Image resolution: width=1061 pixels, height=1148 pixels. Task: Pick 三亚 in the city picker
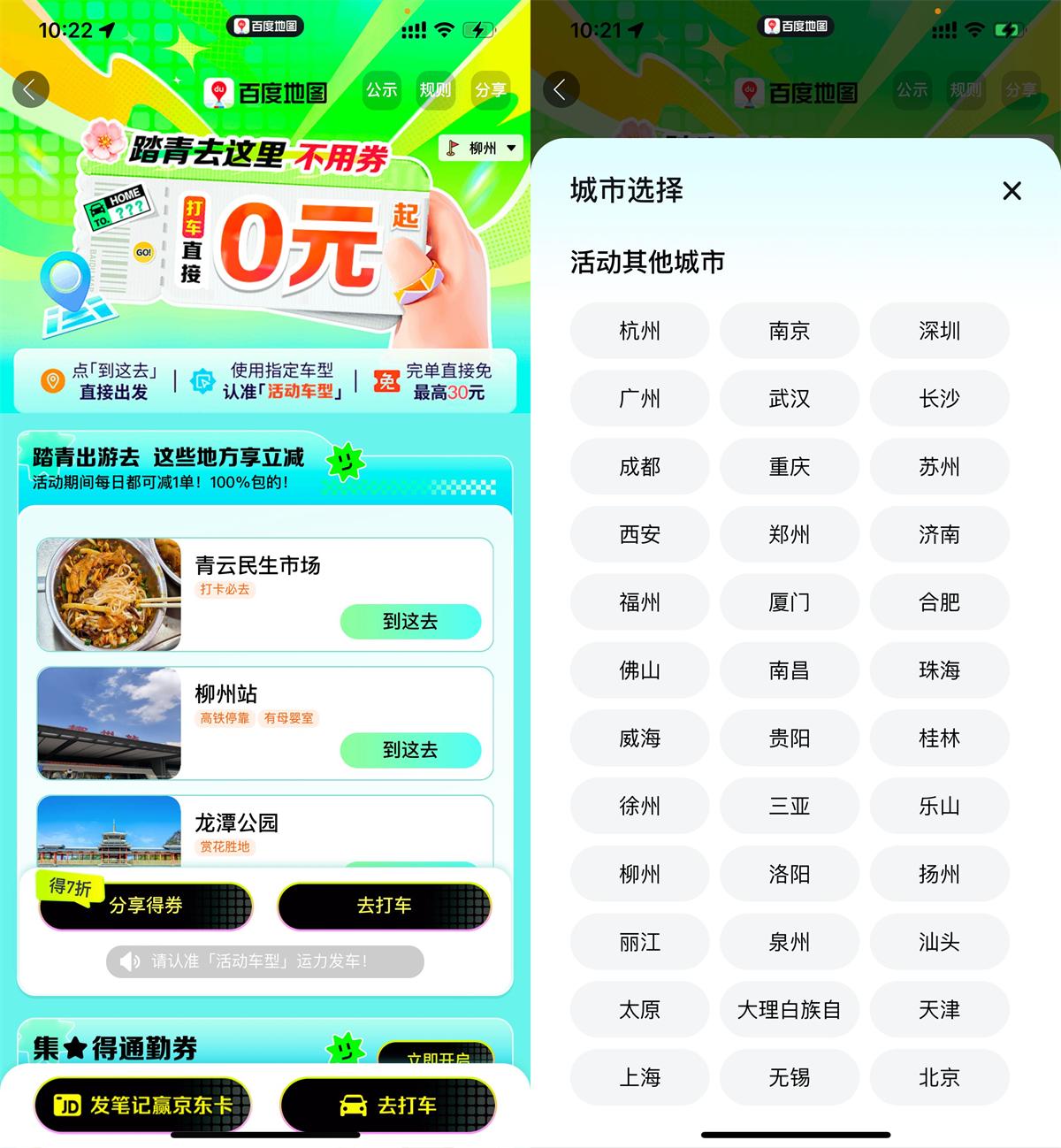(x=789, y=807)
